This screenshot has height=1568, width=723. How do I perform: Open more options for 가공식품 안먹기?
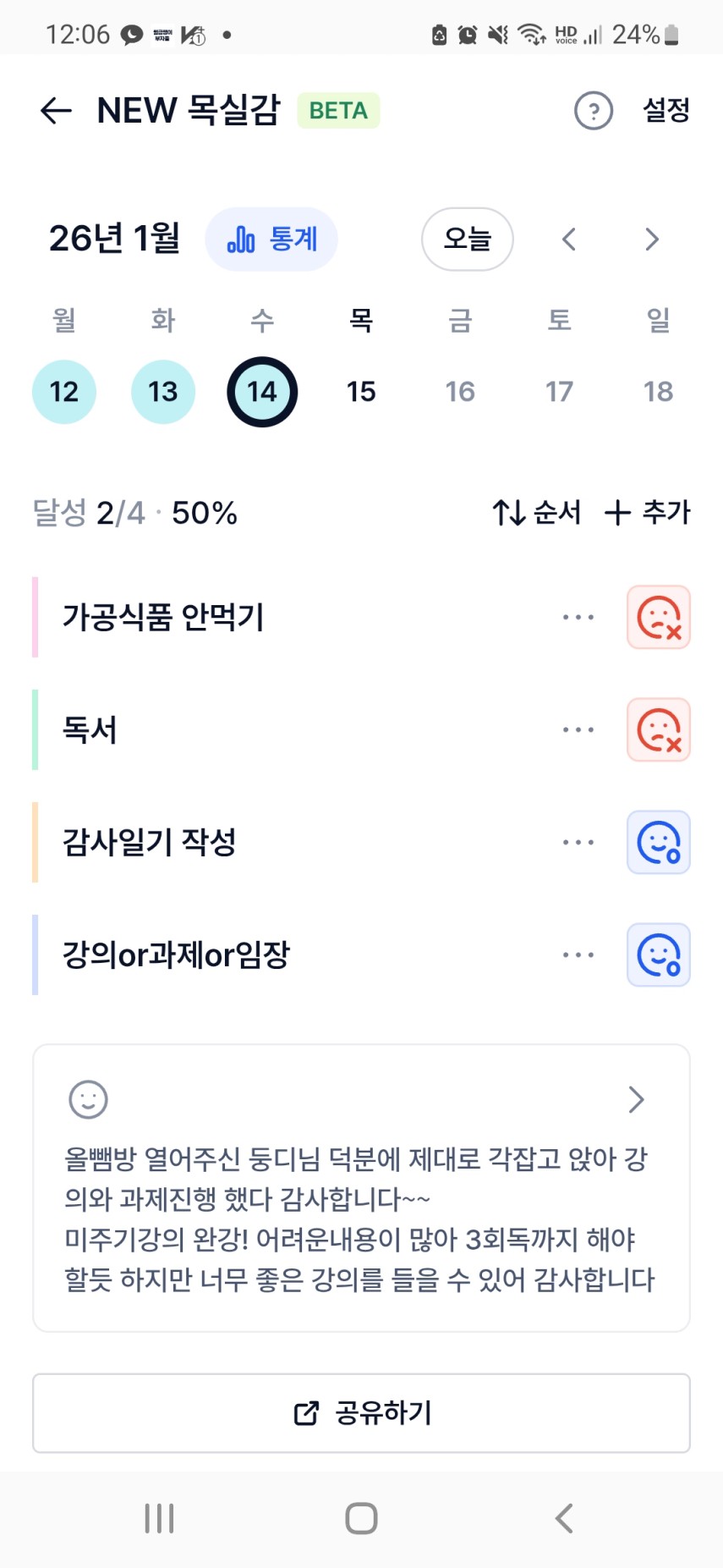click(x=578, y=618)
